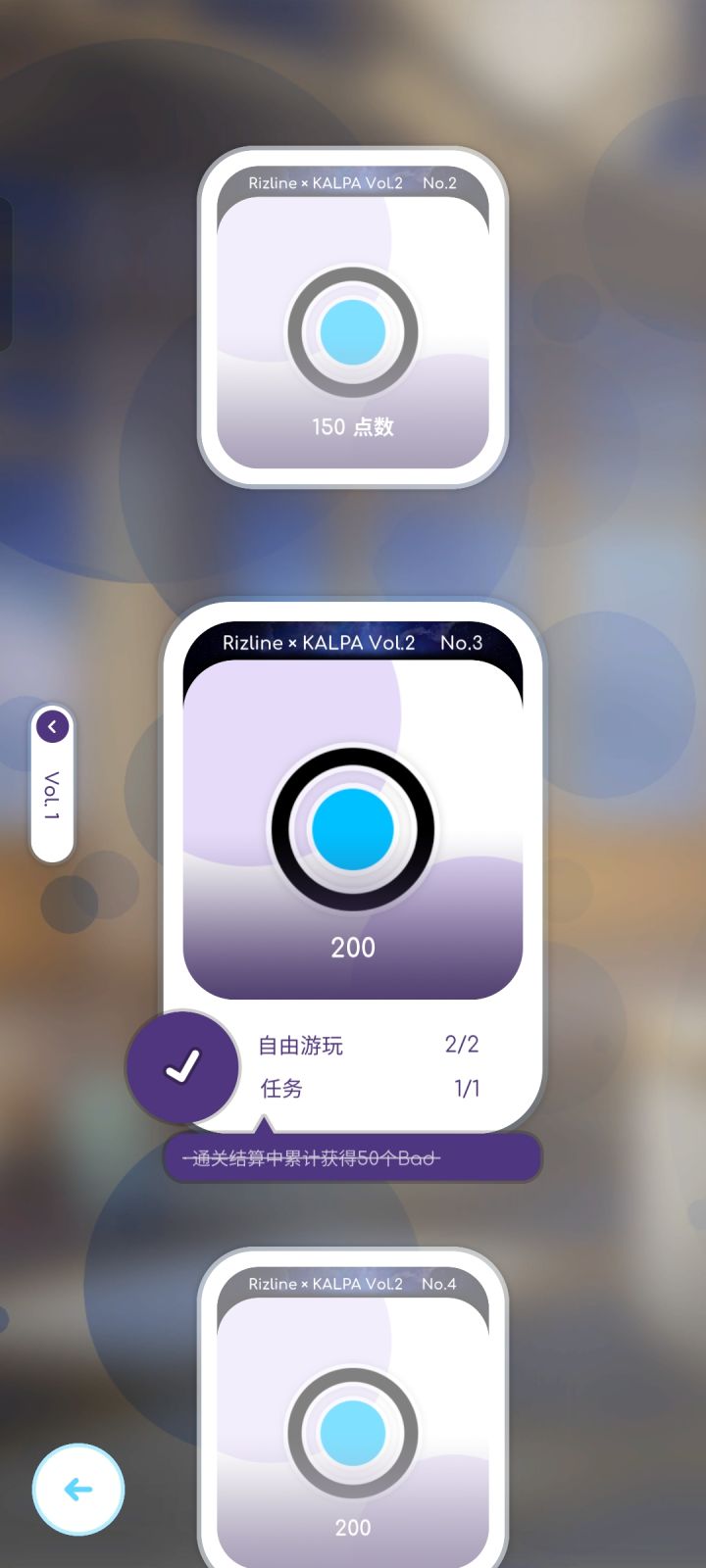The height and width of the screenshot is (1568, 706).
Task: Tap the circular reward icon on card No.2
Action: pos(352,333)
